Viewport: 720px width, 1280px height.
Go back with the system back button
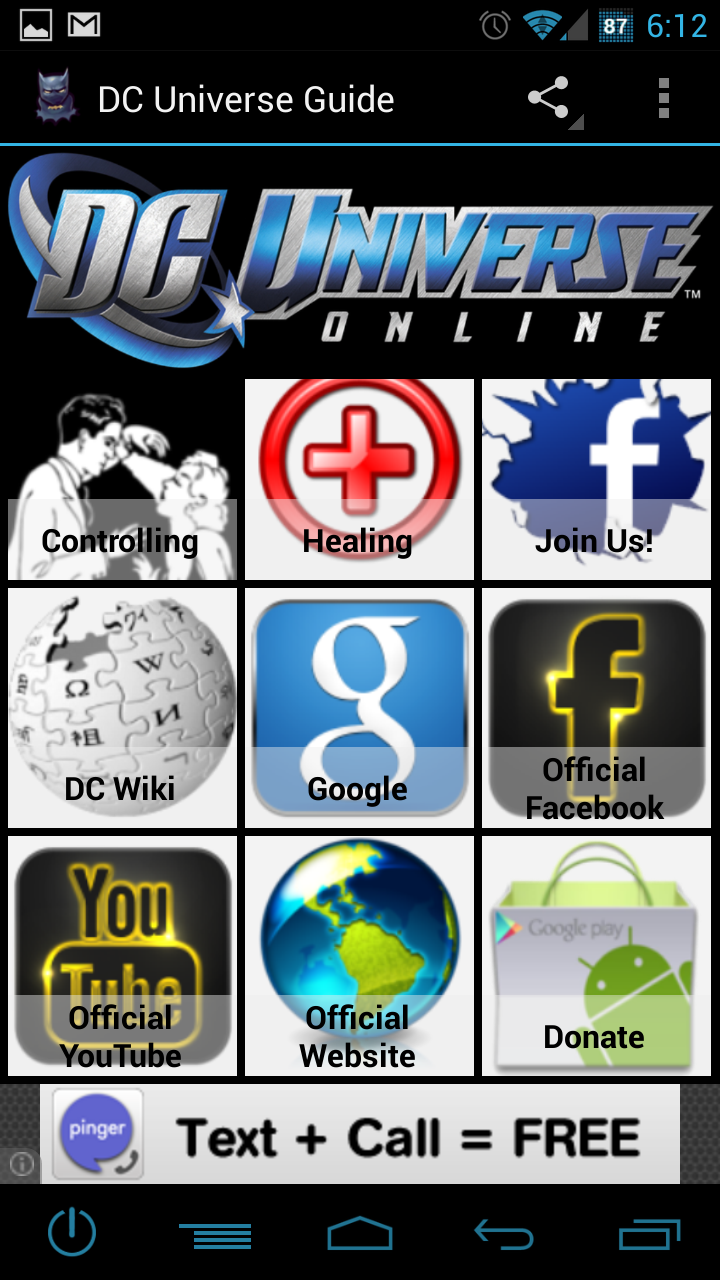[503, 1235]
